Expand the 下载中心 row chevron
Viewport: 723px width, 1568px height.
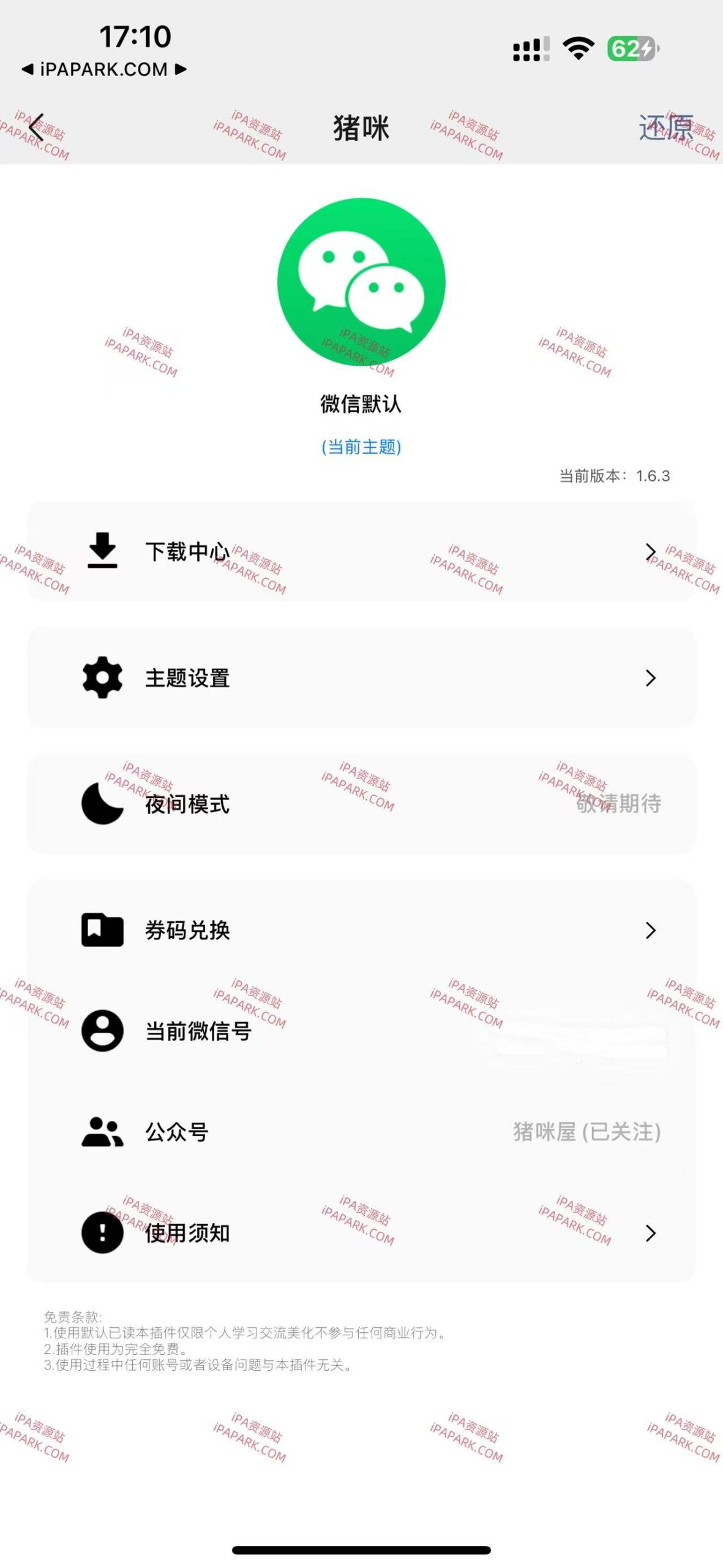coord(651,551)
